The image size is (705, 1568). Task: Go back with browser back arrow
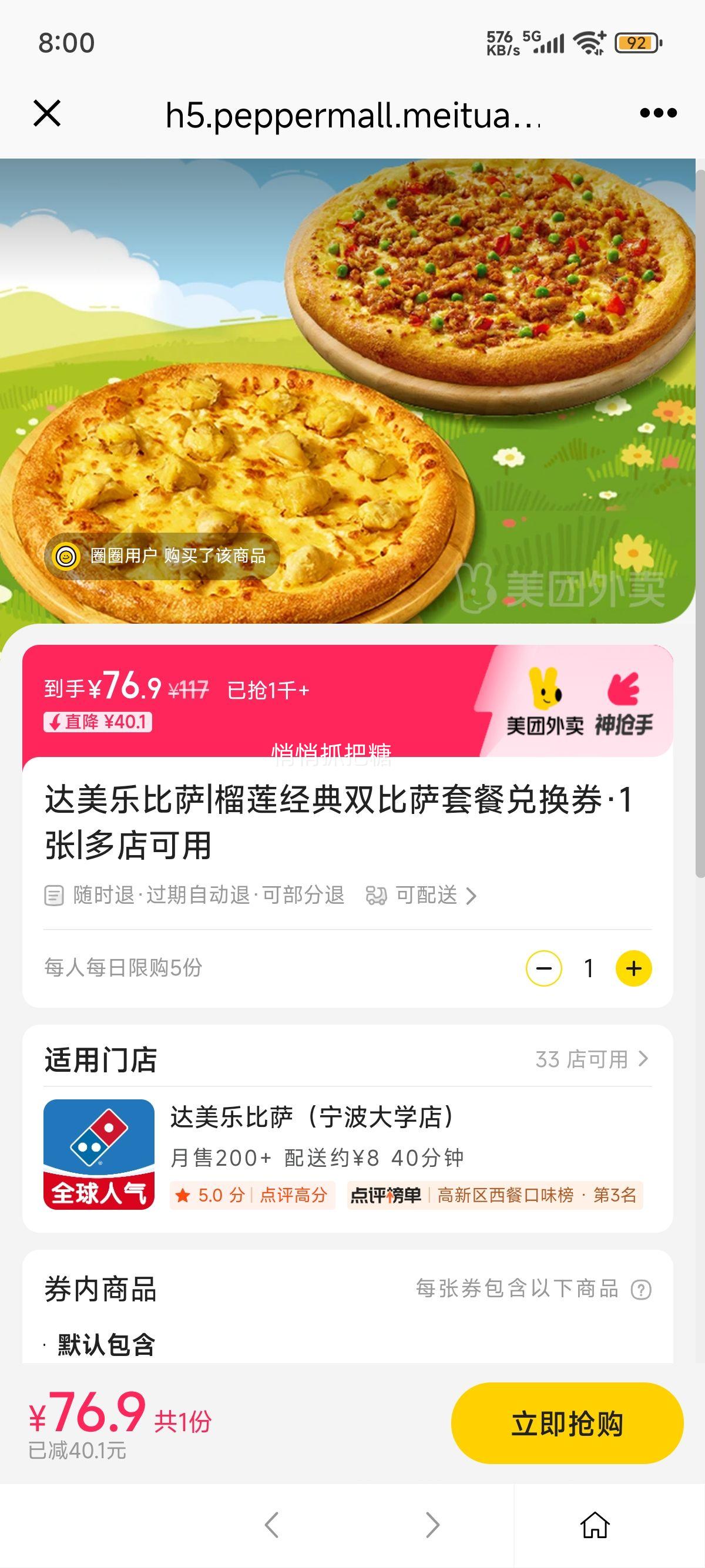271,1525
